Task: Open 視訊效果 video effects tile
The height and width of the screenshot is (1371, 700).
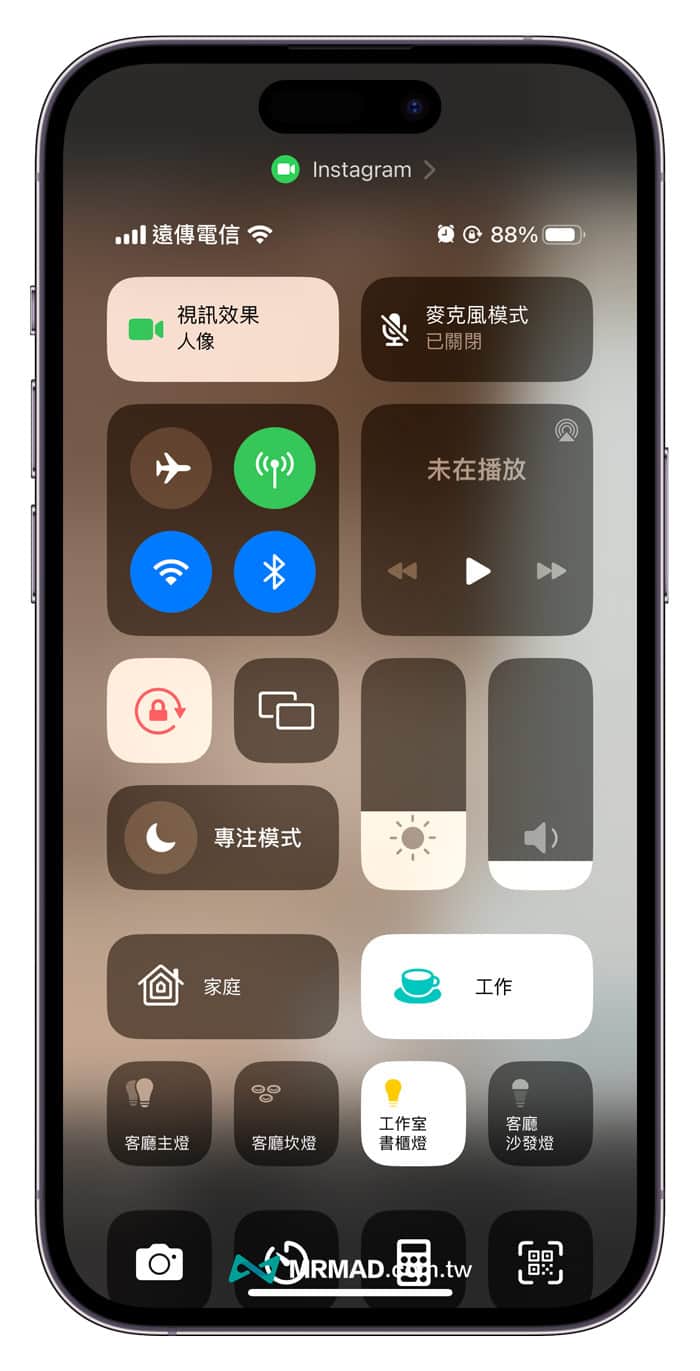Action: tap(222, 329)
